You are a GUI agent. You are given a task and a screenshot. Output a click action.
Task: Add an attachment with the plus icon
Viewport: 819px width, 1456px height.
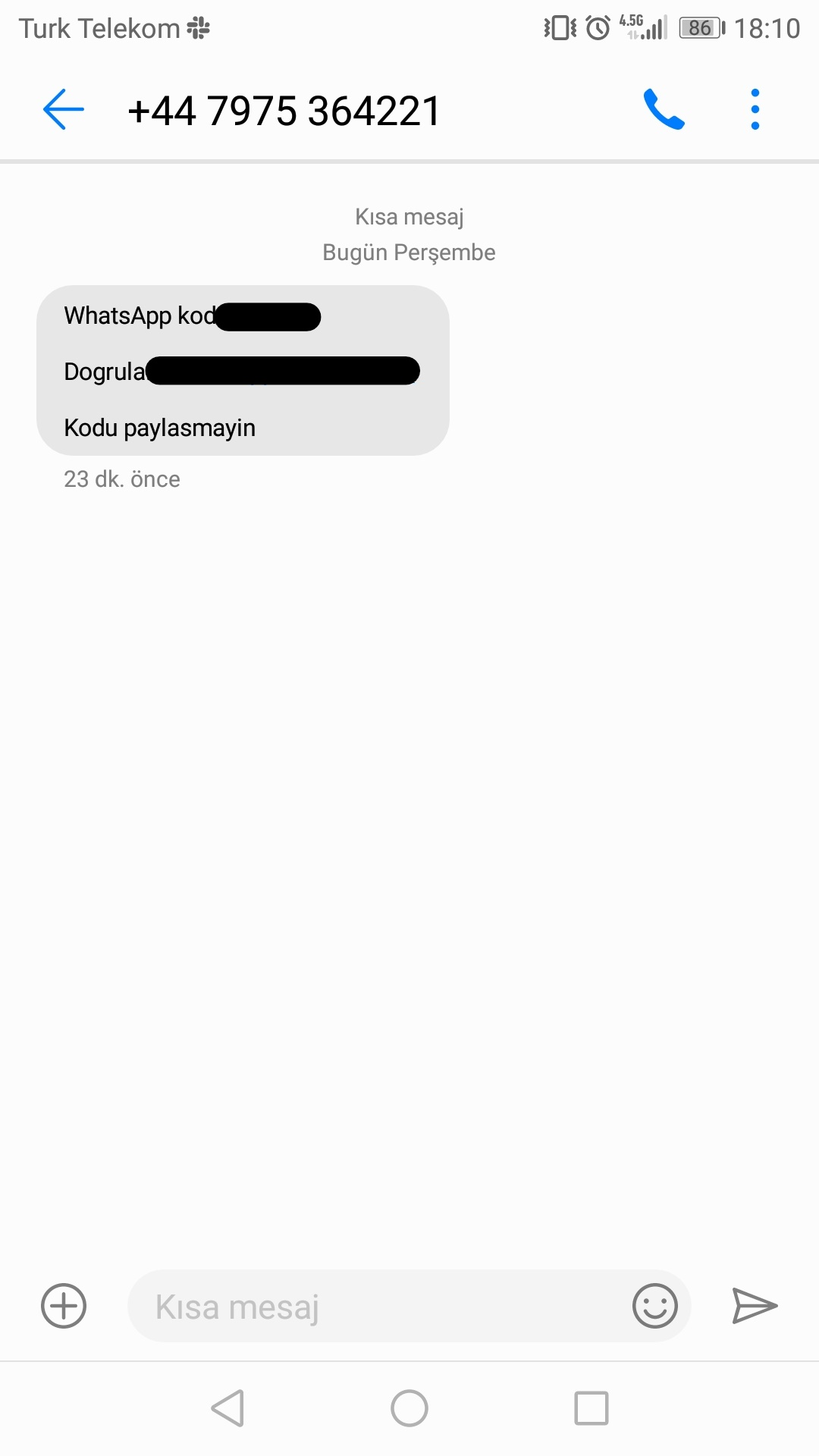pyautogui.click(x=64, y=1306)
